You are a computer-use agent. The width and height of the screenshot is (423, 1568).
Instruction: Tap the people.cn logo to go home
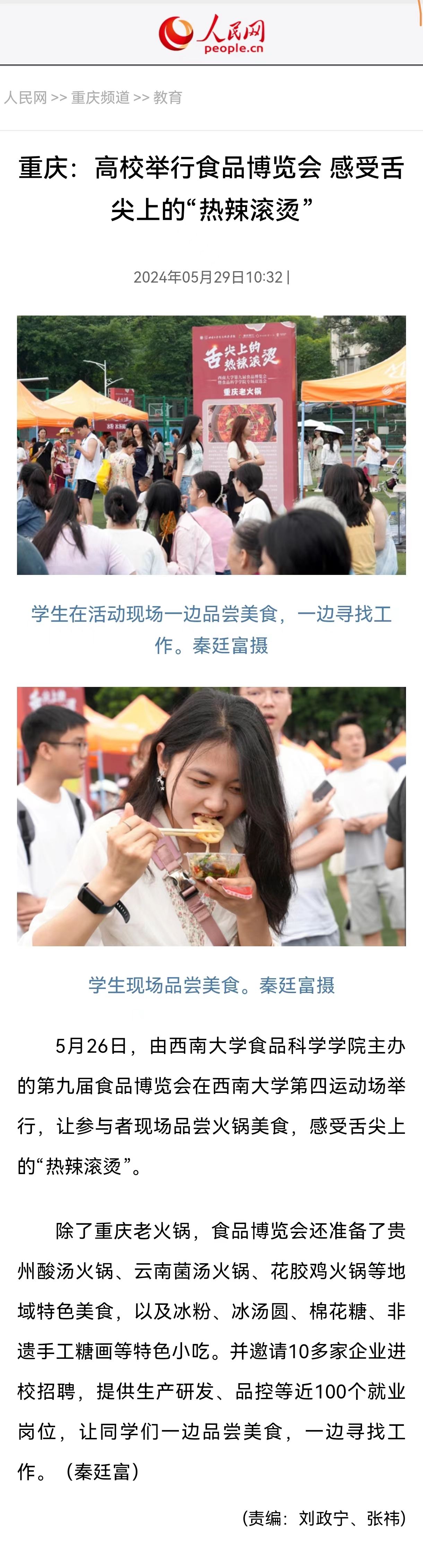tap(211, 34)
